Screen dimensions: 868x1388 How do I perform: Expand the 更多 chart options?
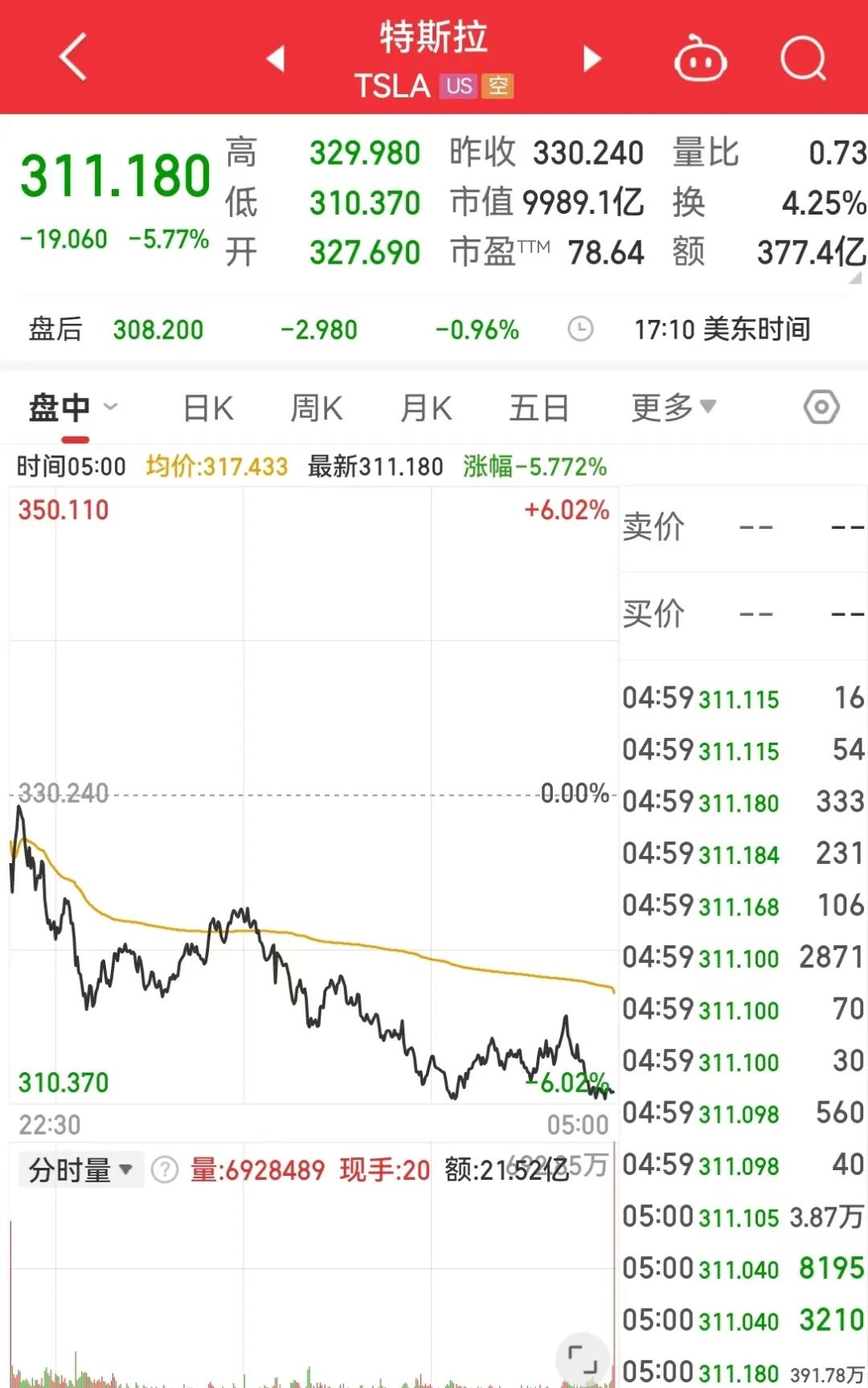673,408
